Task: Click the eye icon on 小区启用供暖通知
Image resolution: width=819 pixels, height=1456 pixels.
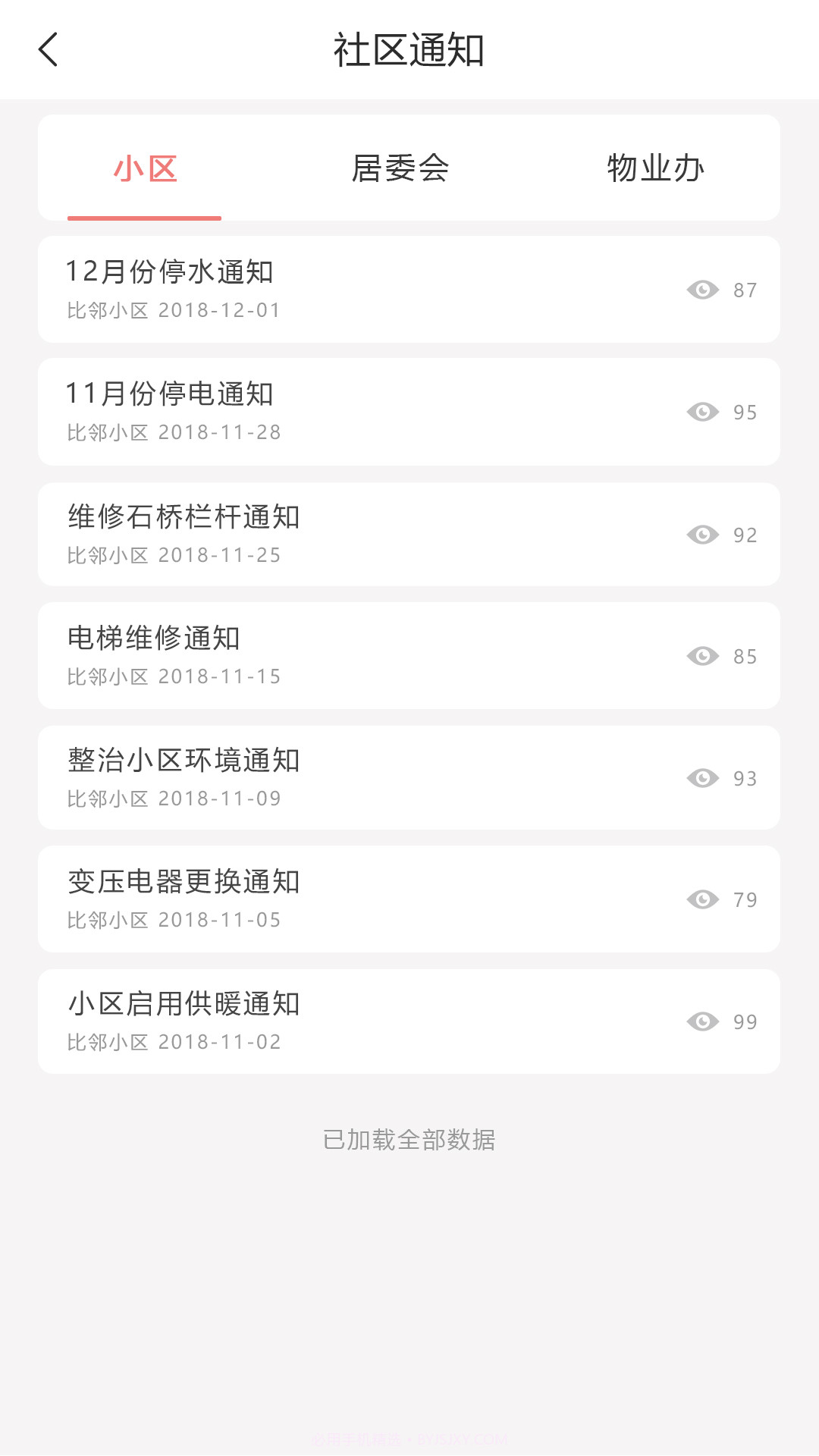Action: 703,1021
